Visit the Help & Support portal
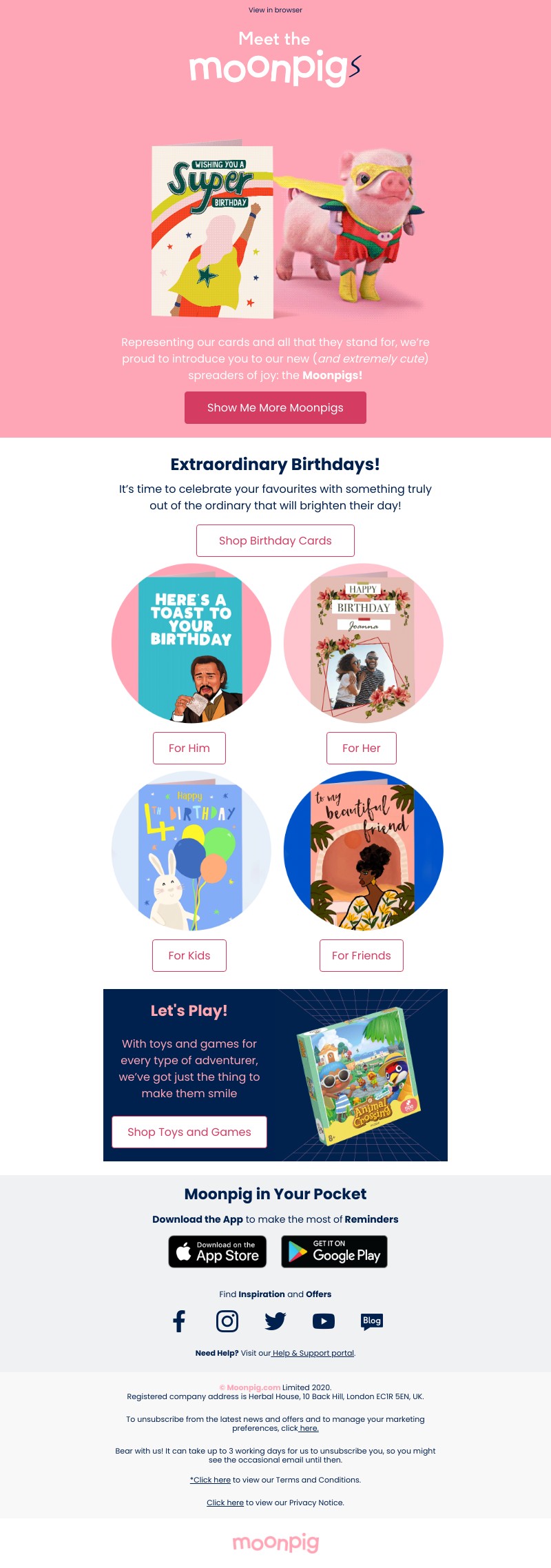The width and height of the screenshot is (551, 1568). coord(313,1353)
